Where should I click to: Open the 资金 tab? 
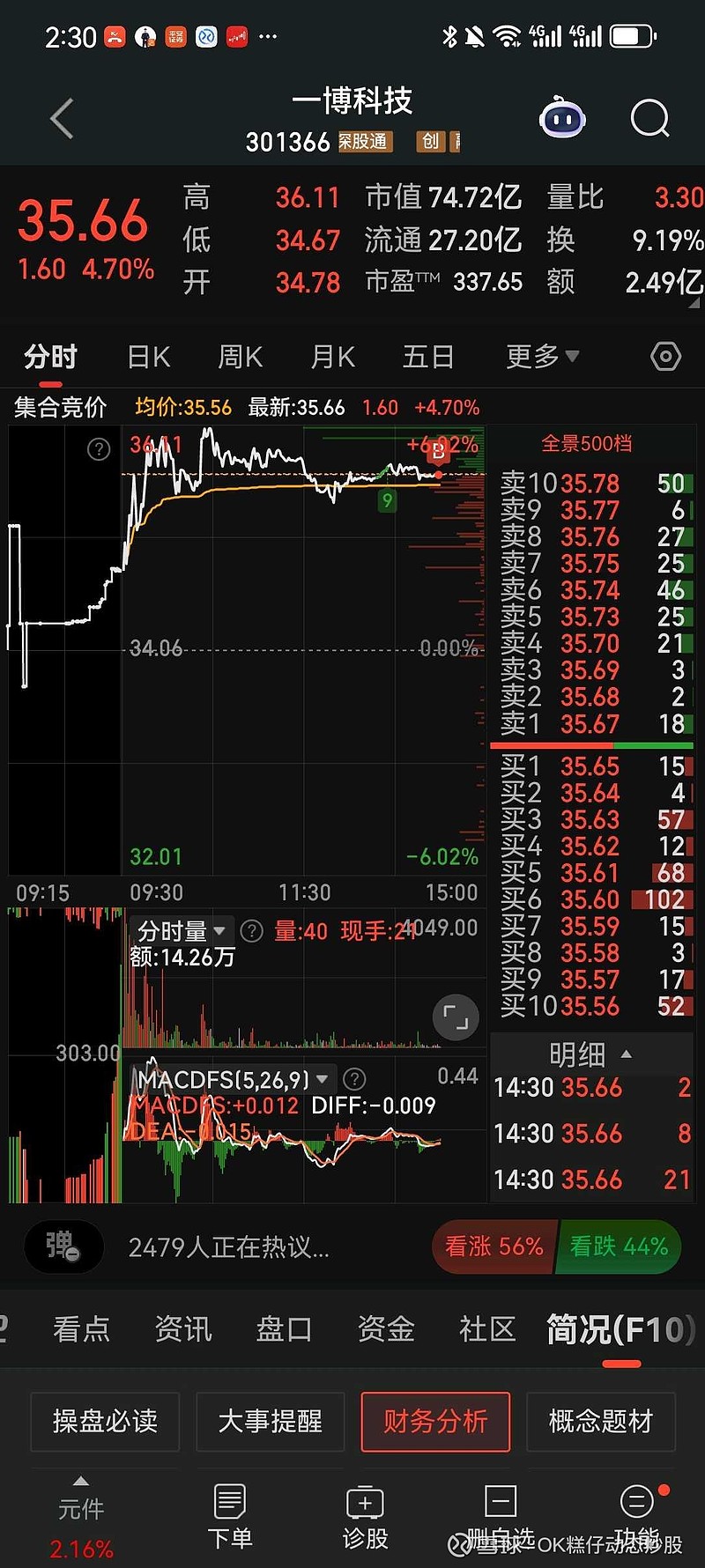(386, 1328)
